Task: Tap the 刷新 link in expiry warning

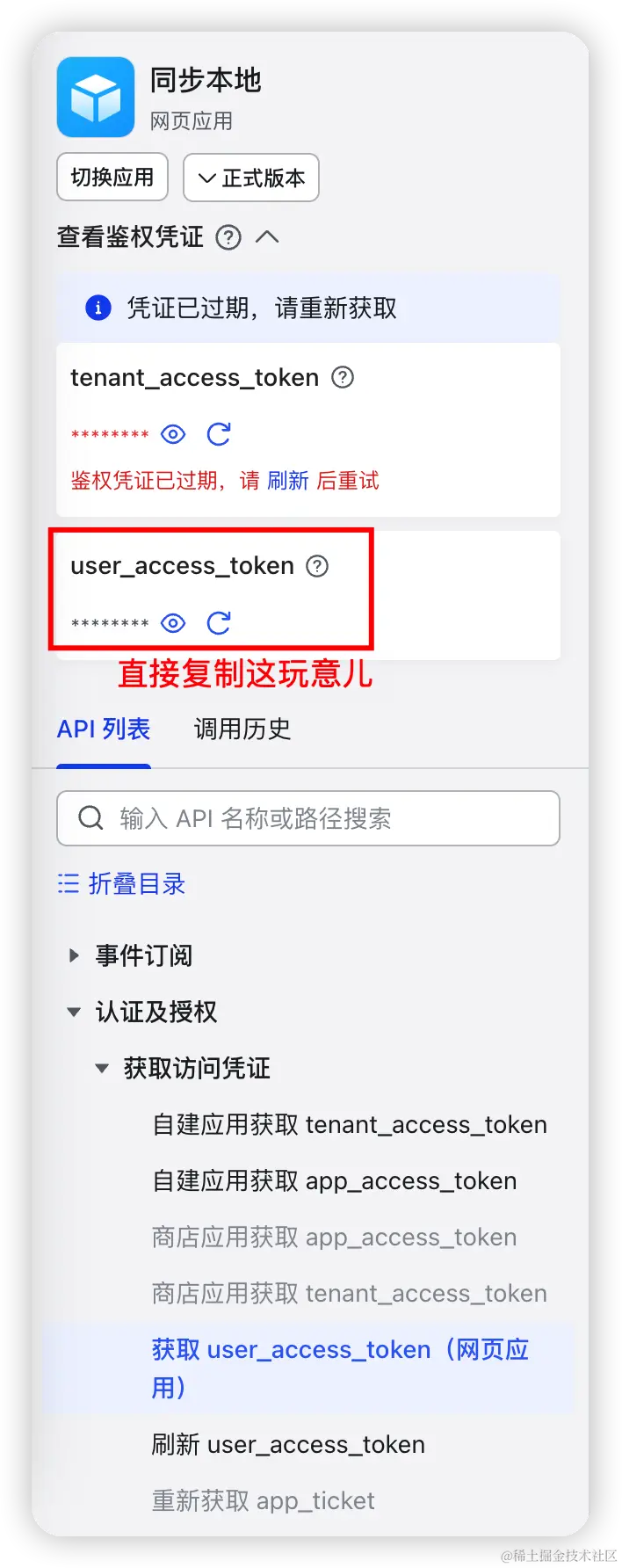Action: [287, 481]
